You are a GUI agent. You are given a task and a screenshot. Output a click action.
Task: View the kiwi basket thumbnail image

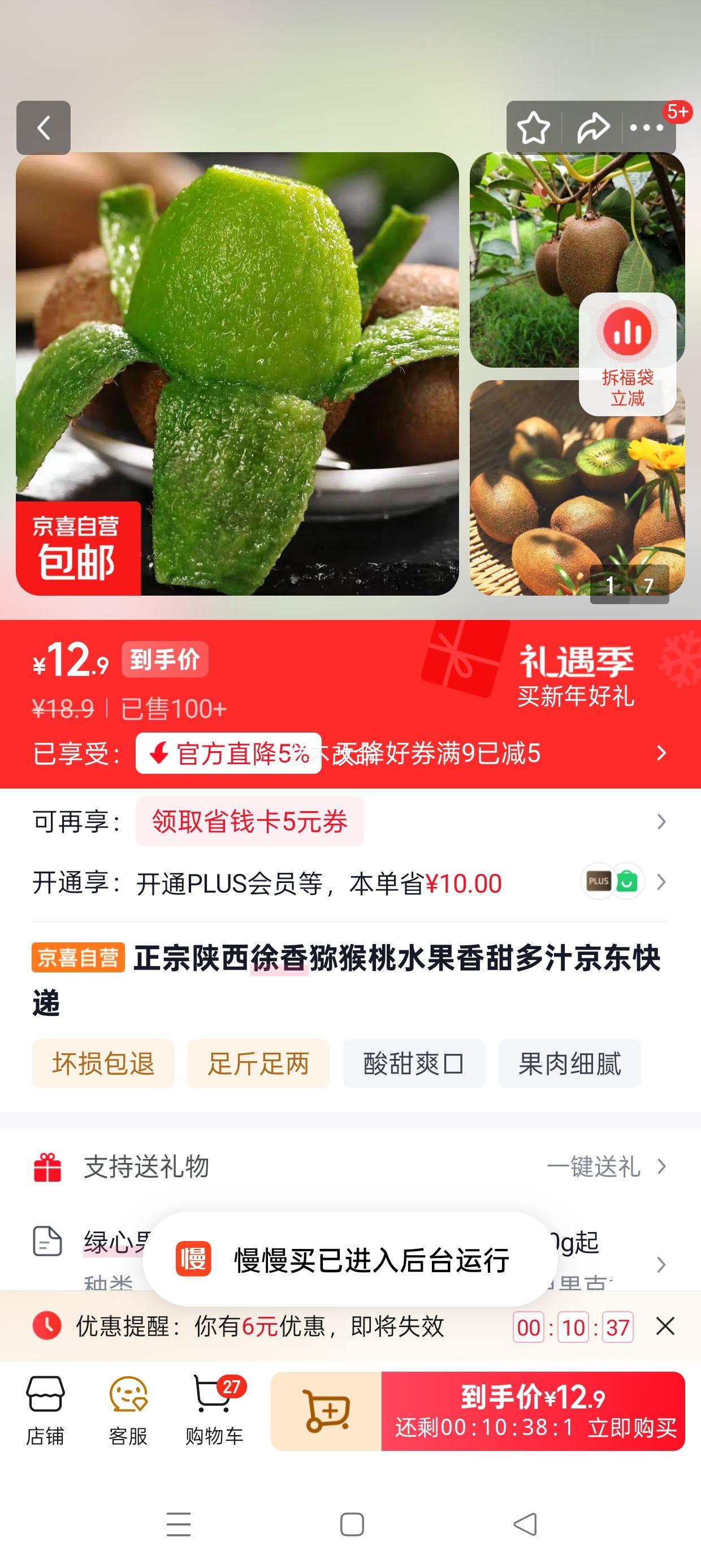click(577, 488)
